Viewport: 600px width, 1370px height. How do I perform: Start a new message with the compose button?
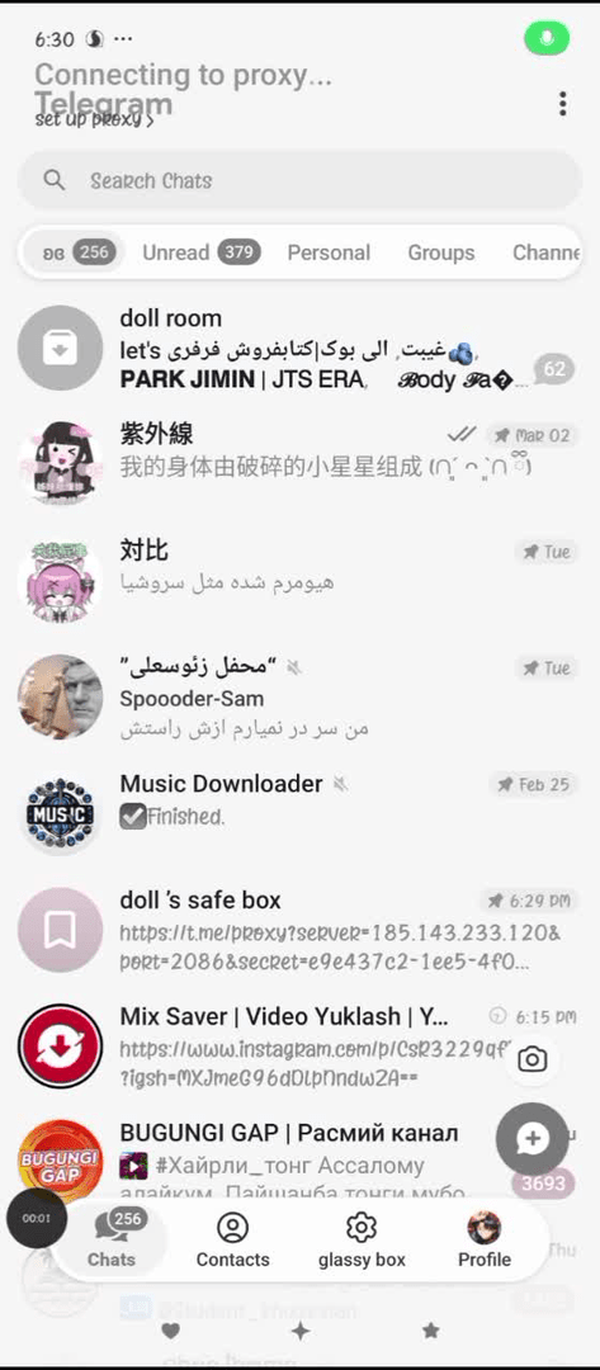click(532, 1138)
